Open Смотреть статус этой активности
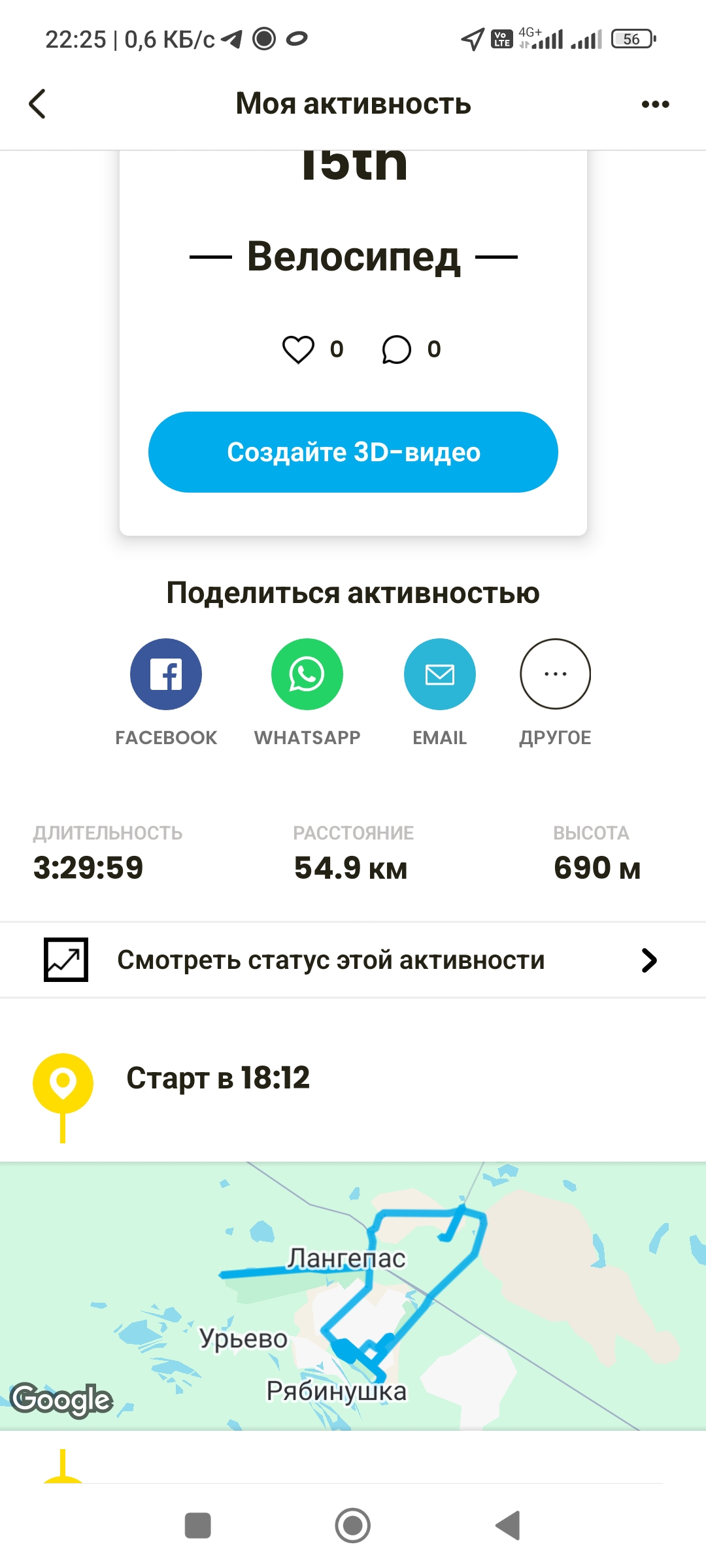 click(x=353, y=960)
